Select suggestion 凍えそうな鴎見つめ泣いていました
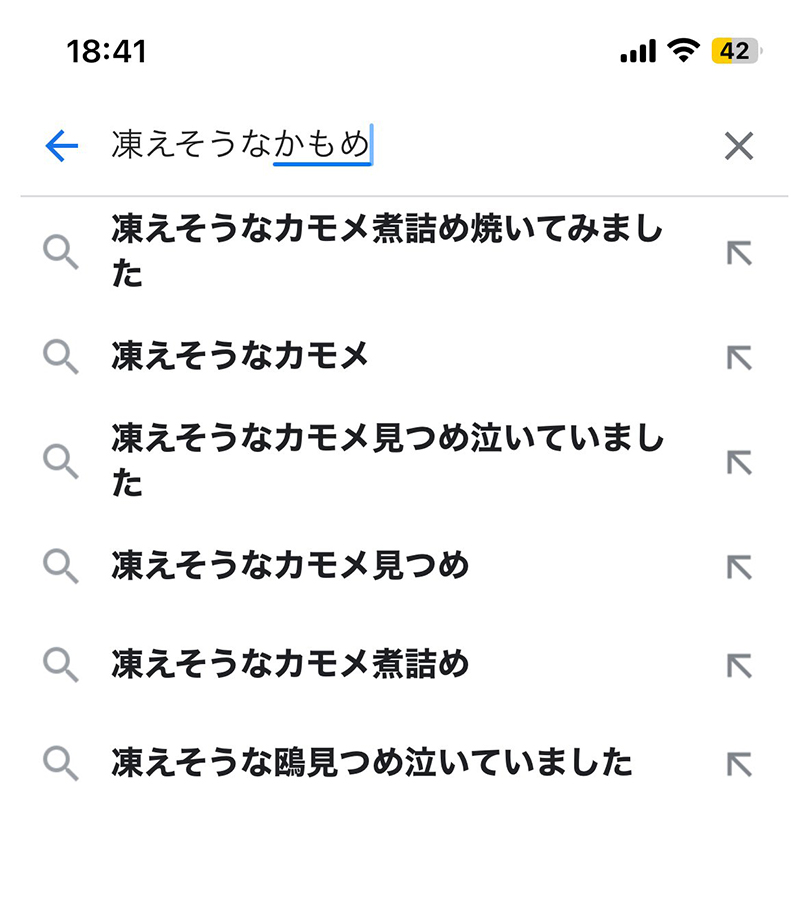800x901 pixels. click(372, 764)
